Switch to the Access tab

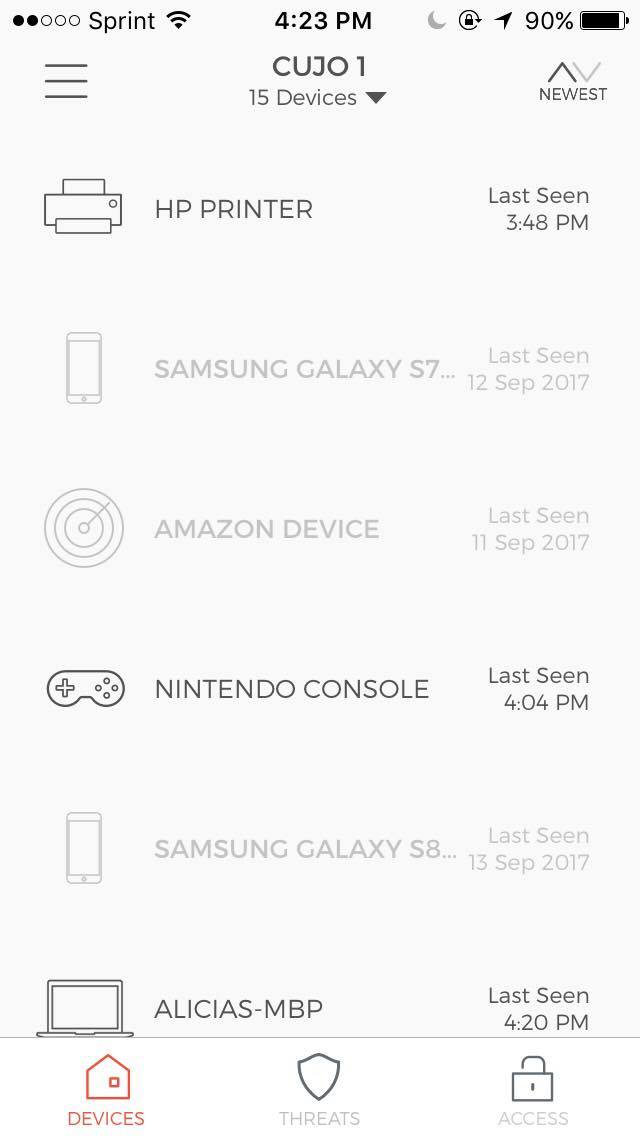533,1090
